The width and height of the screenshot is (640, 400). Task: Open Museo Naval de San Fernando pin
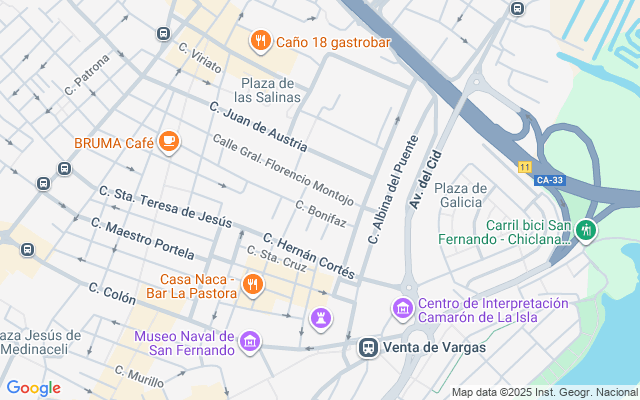249,344
